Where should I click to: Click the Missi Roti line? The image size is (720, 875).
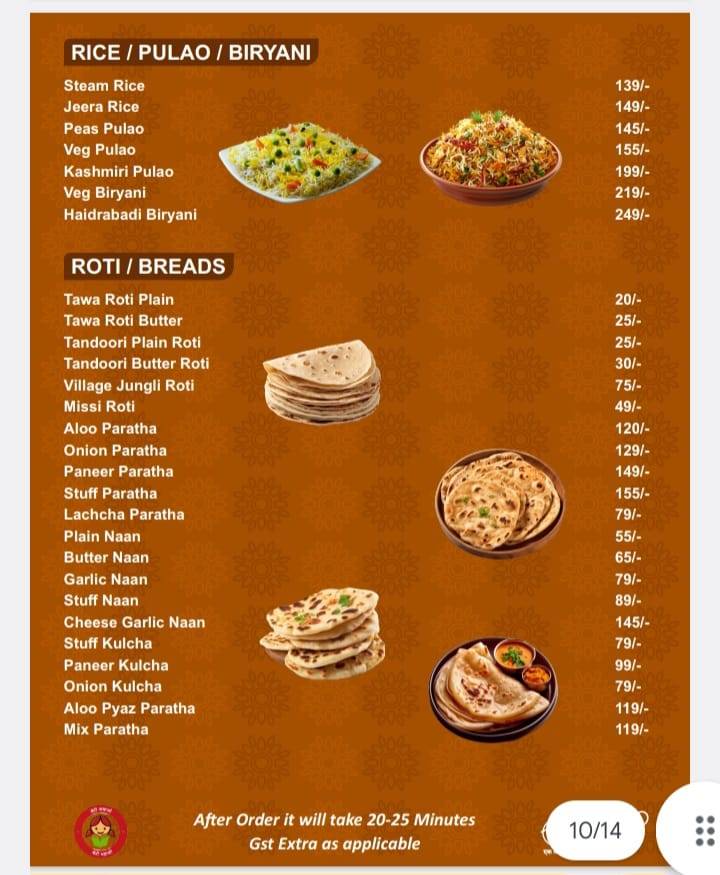(x=98, y=407)
